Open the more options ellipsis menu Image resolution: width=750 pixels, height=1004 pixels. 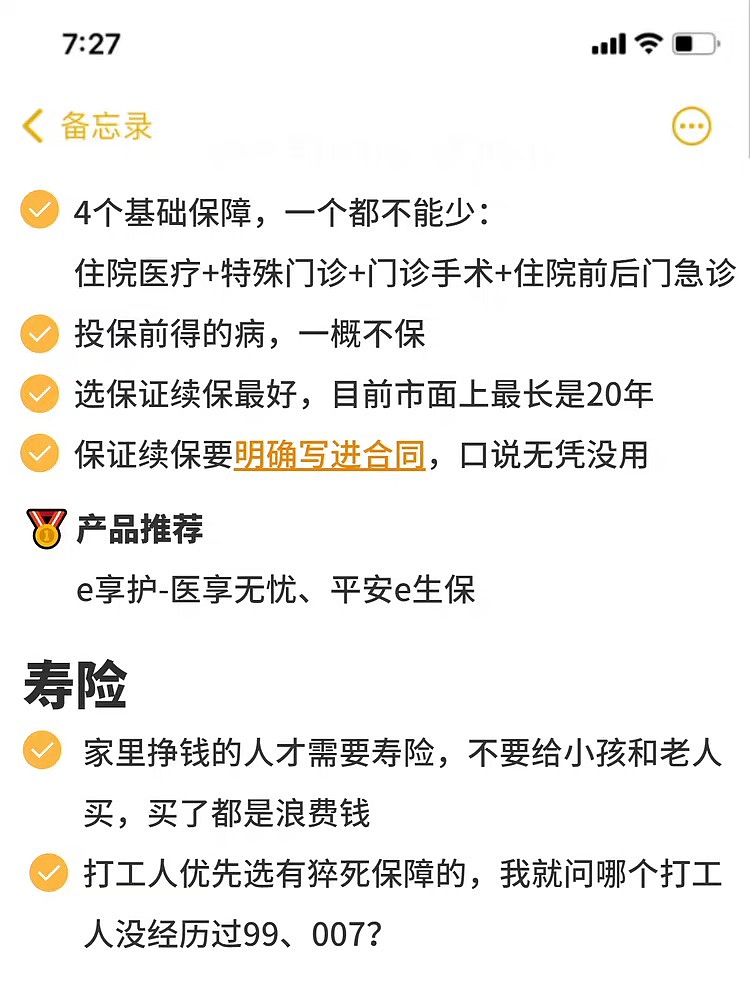[x=691, y=126]
